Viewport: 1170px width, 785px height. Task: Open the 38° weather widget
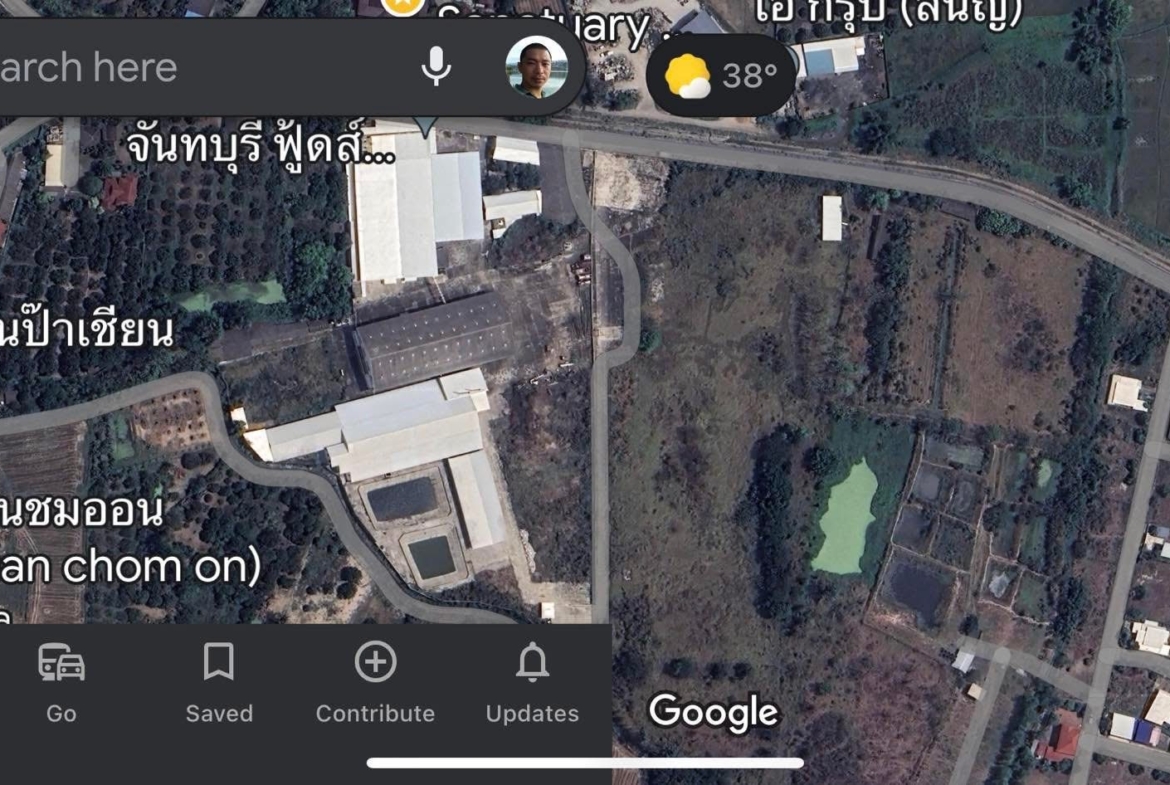tap(721, 75)
